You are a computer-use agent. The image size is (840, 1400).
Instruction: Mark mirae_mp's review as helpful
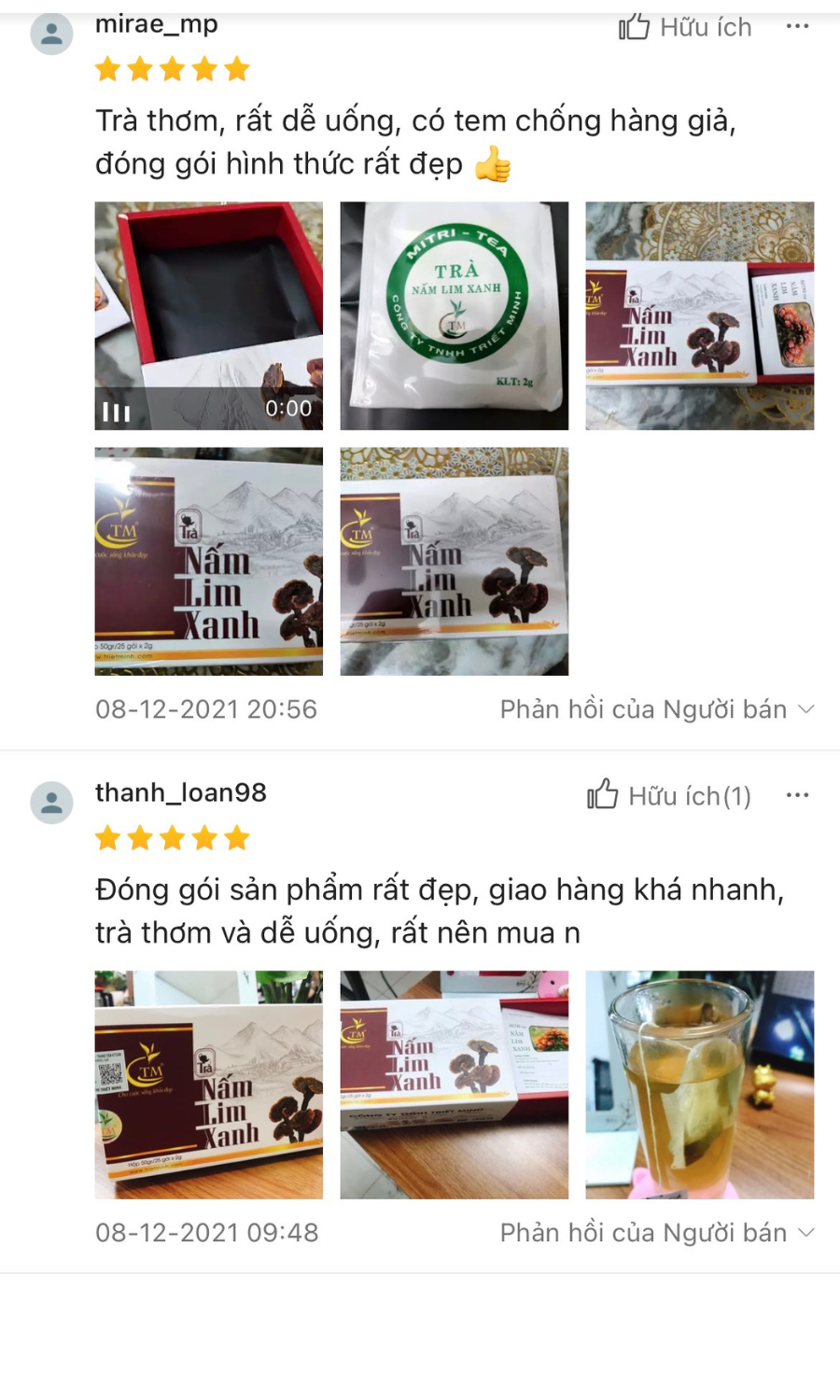[x=685, y=27]
